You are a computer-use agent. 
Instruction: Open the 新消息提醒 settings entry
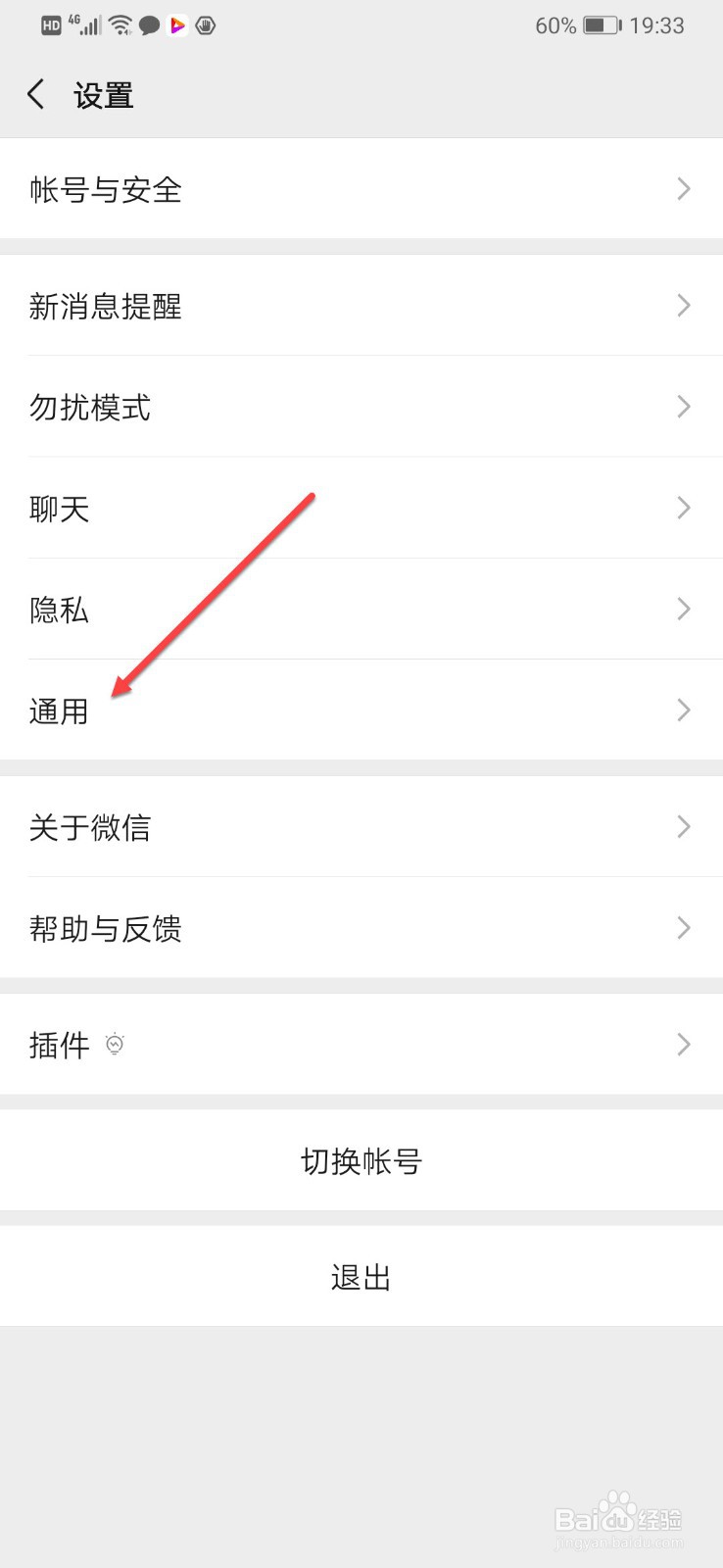point(361,306)
